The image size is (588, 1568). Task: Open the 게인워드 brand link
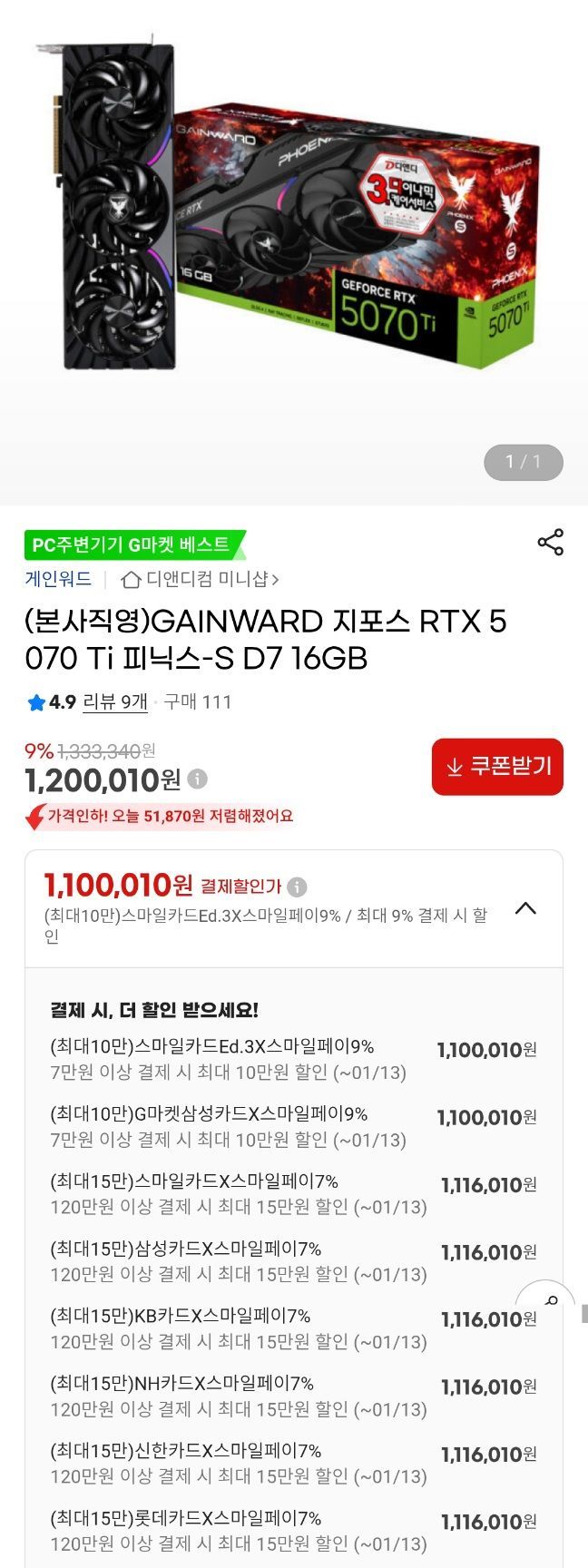coord(58,579)
